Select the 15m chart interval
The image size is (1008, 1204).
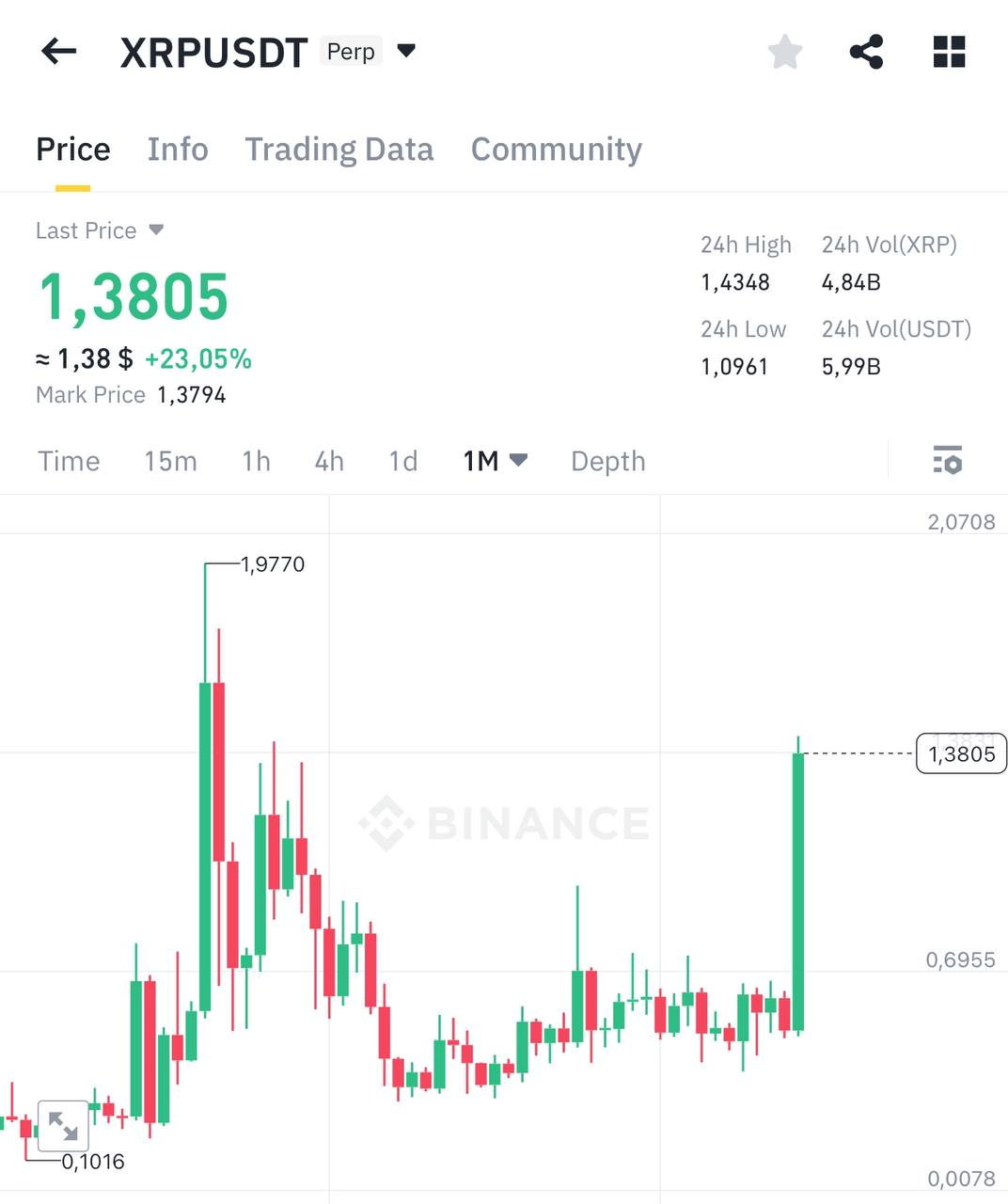coord(170,461)
